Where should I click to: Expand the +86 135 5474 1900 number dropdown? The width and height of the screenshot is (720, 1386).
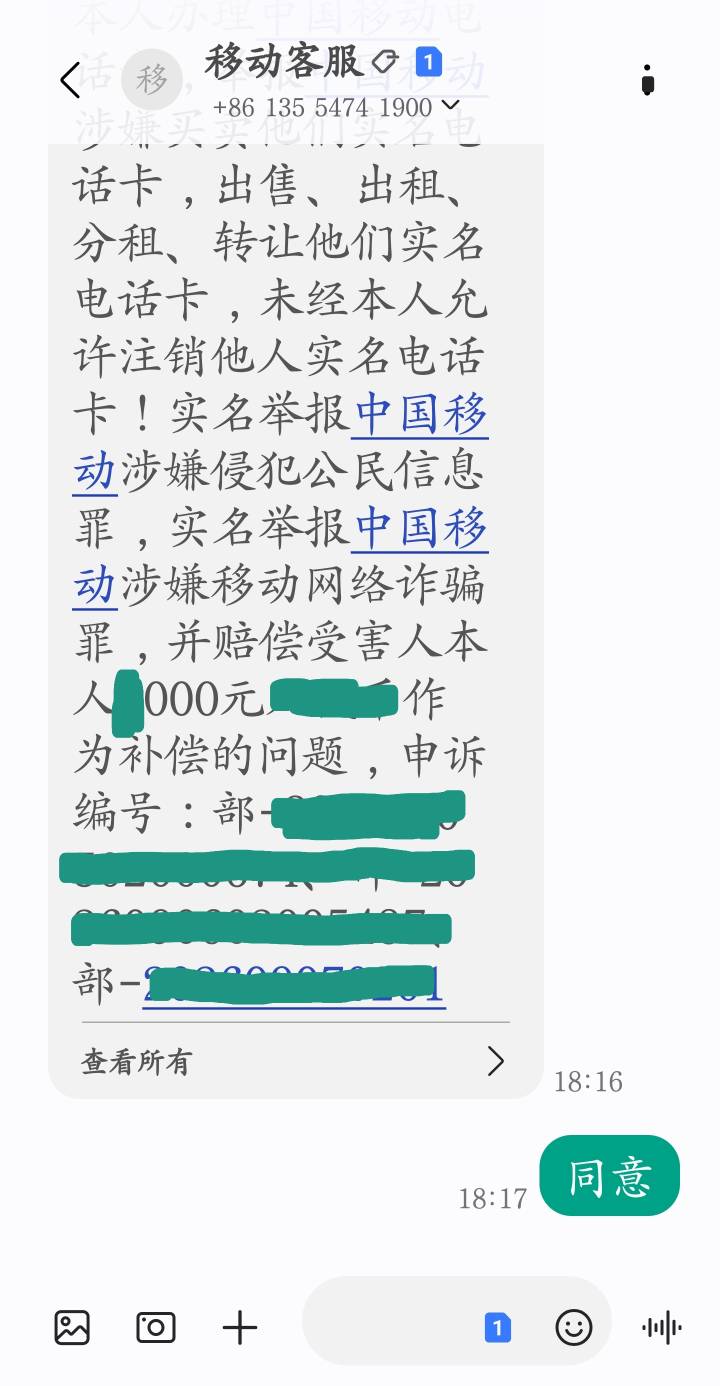click(x=336, y=107)
